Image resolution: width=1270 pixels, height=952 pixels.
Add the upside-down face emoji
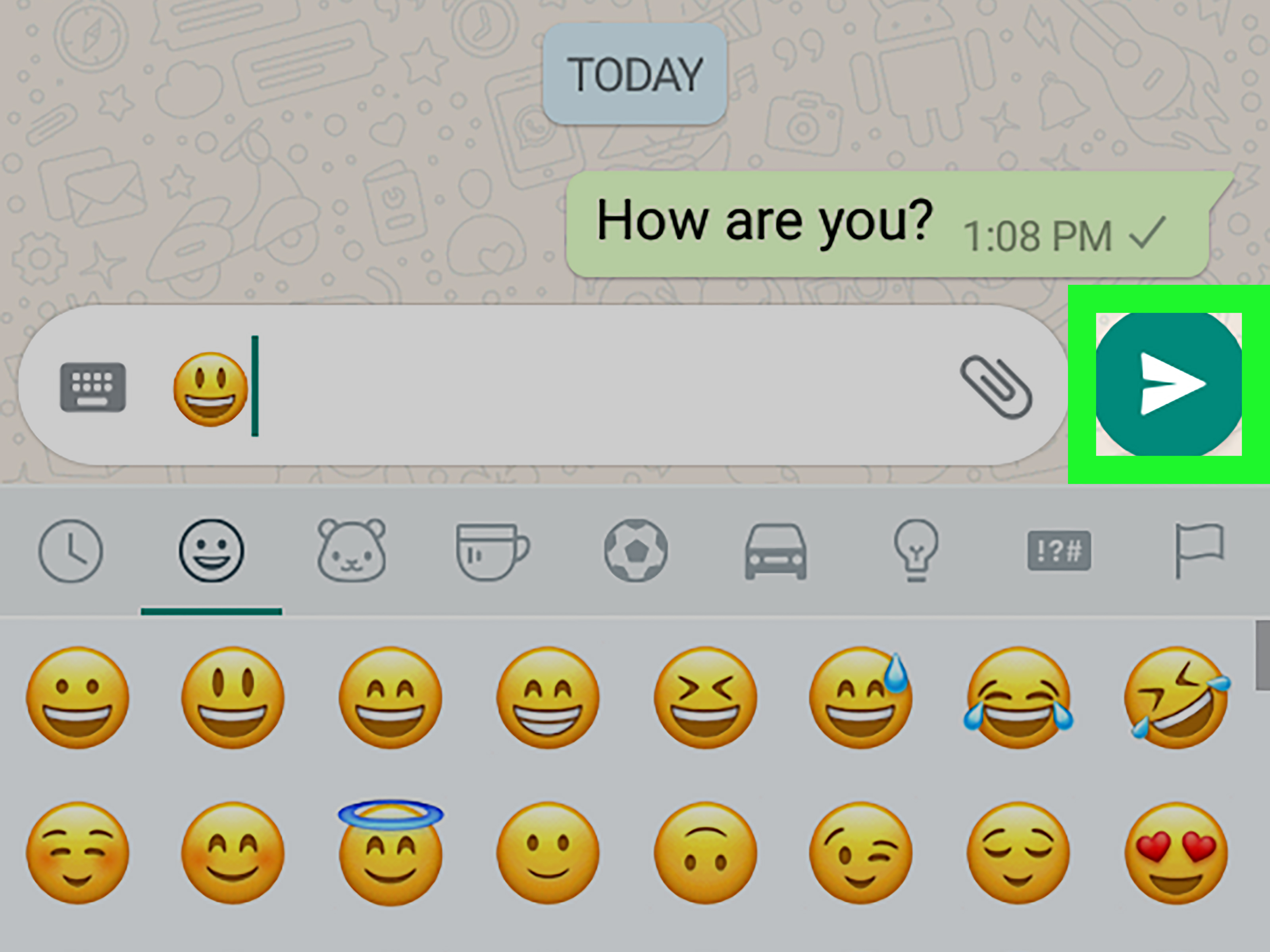[705, 853]
